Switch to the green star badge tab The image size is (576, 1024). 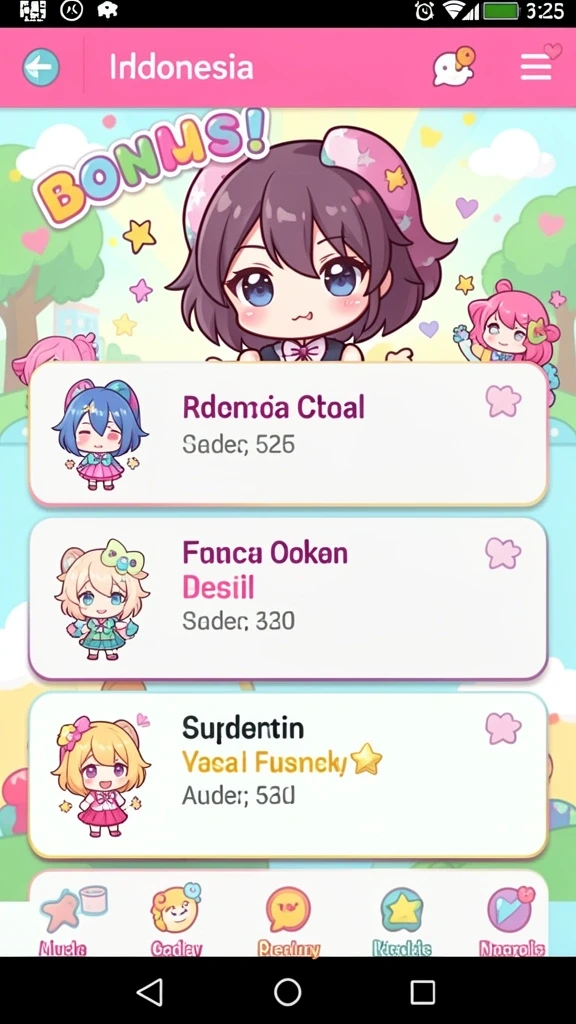coord(402,921)
